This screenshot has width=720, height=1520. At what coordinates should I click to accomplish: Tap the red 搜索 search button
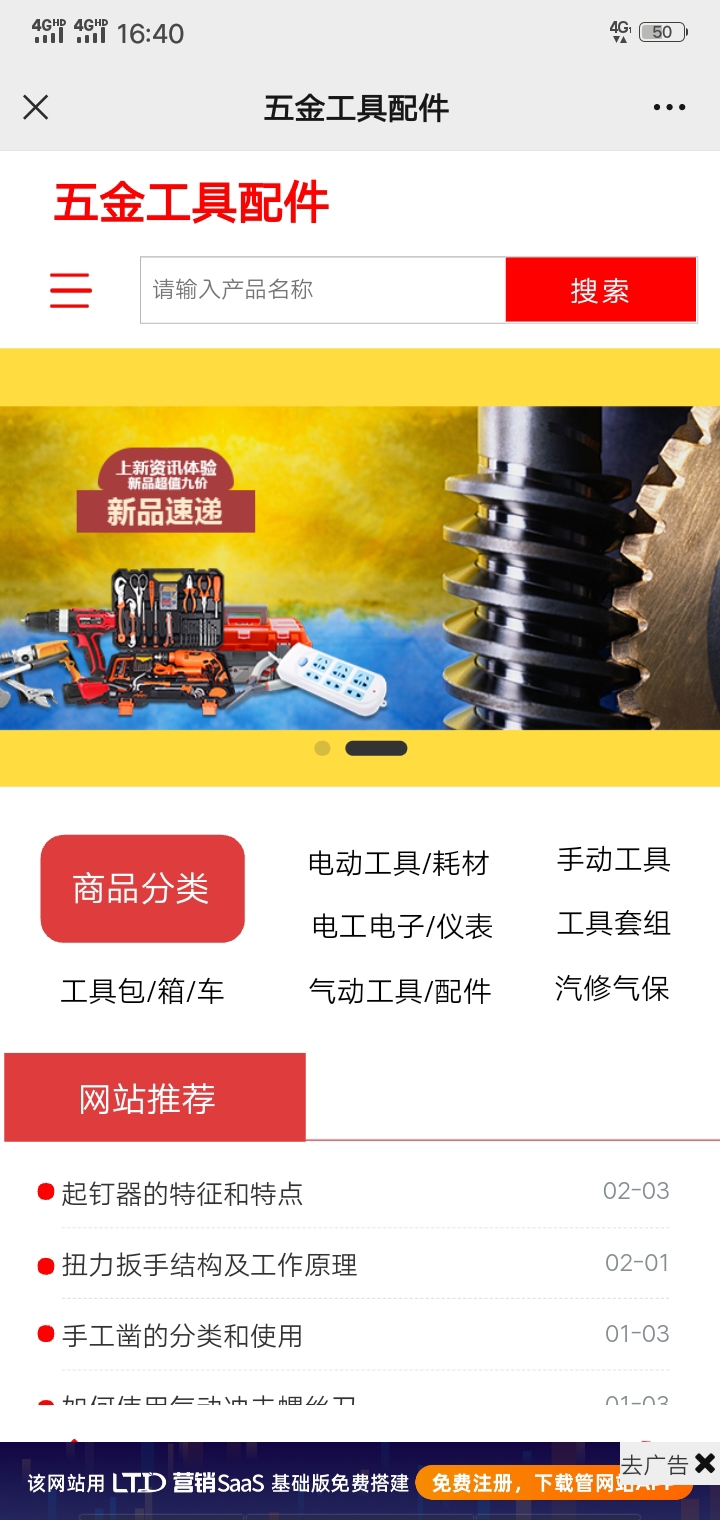click(600, 290)
